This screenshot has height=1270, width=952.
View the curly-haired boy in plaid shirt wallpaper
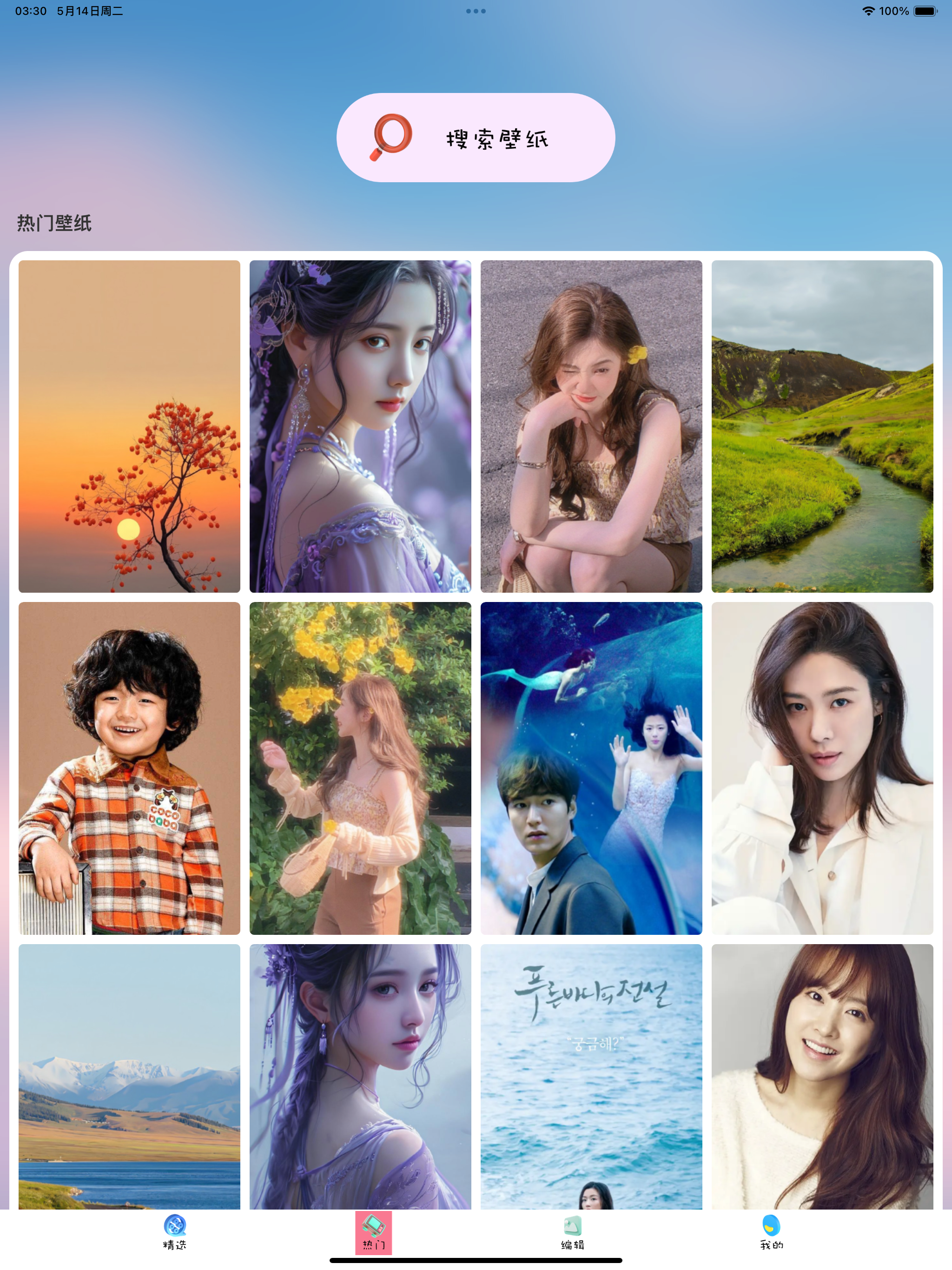tap(129, 767)
